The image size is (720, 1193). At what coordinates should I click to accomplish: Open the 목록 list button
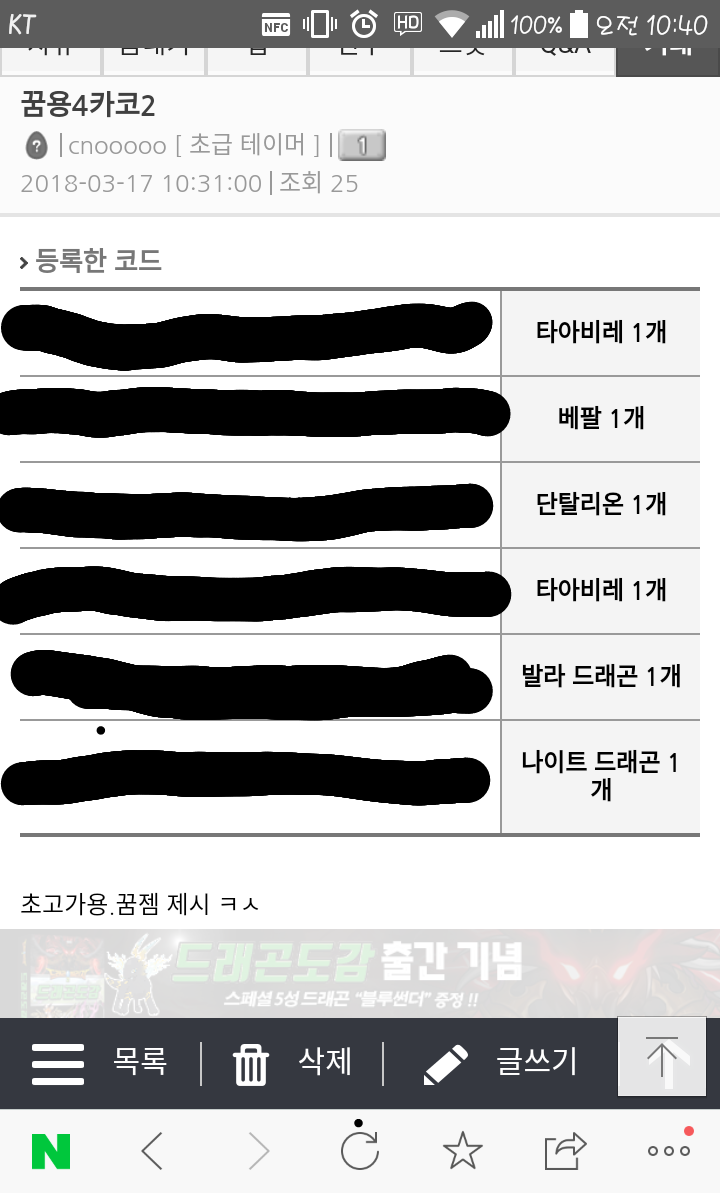pos(100,1062)
